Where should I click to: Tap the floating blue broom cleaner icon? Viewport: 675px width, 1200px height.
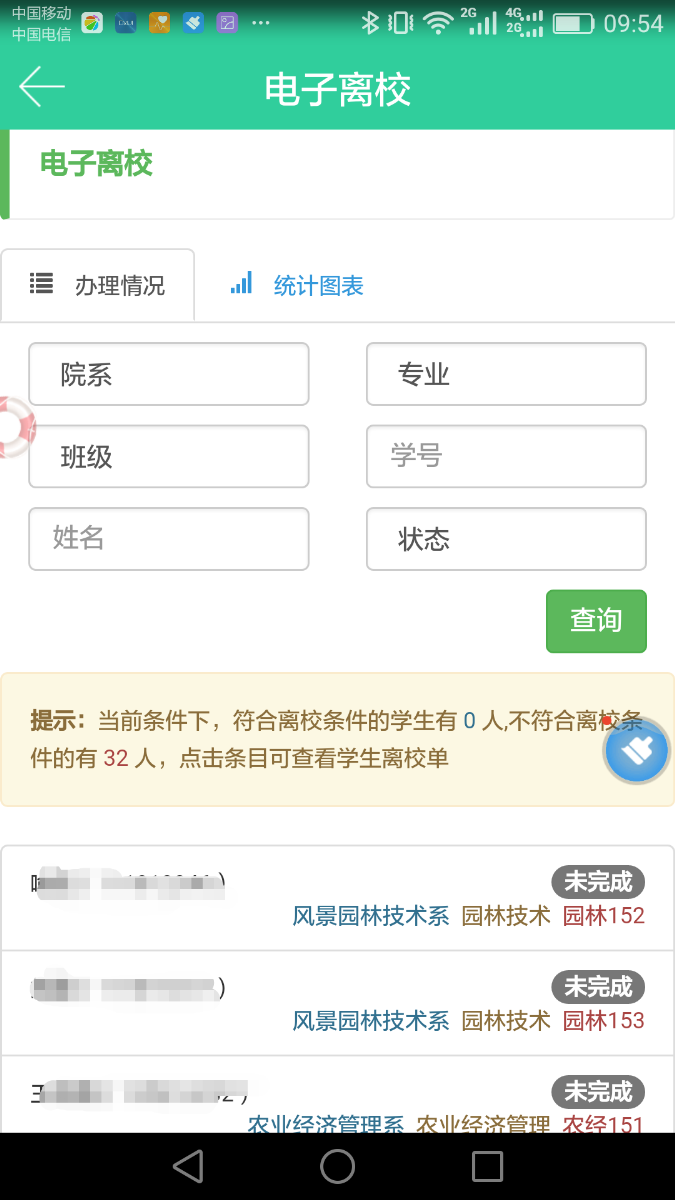[636, 750]
